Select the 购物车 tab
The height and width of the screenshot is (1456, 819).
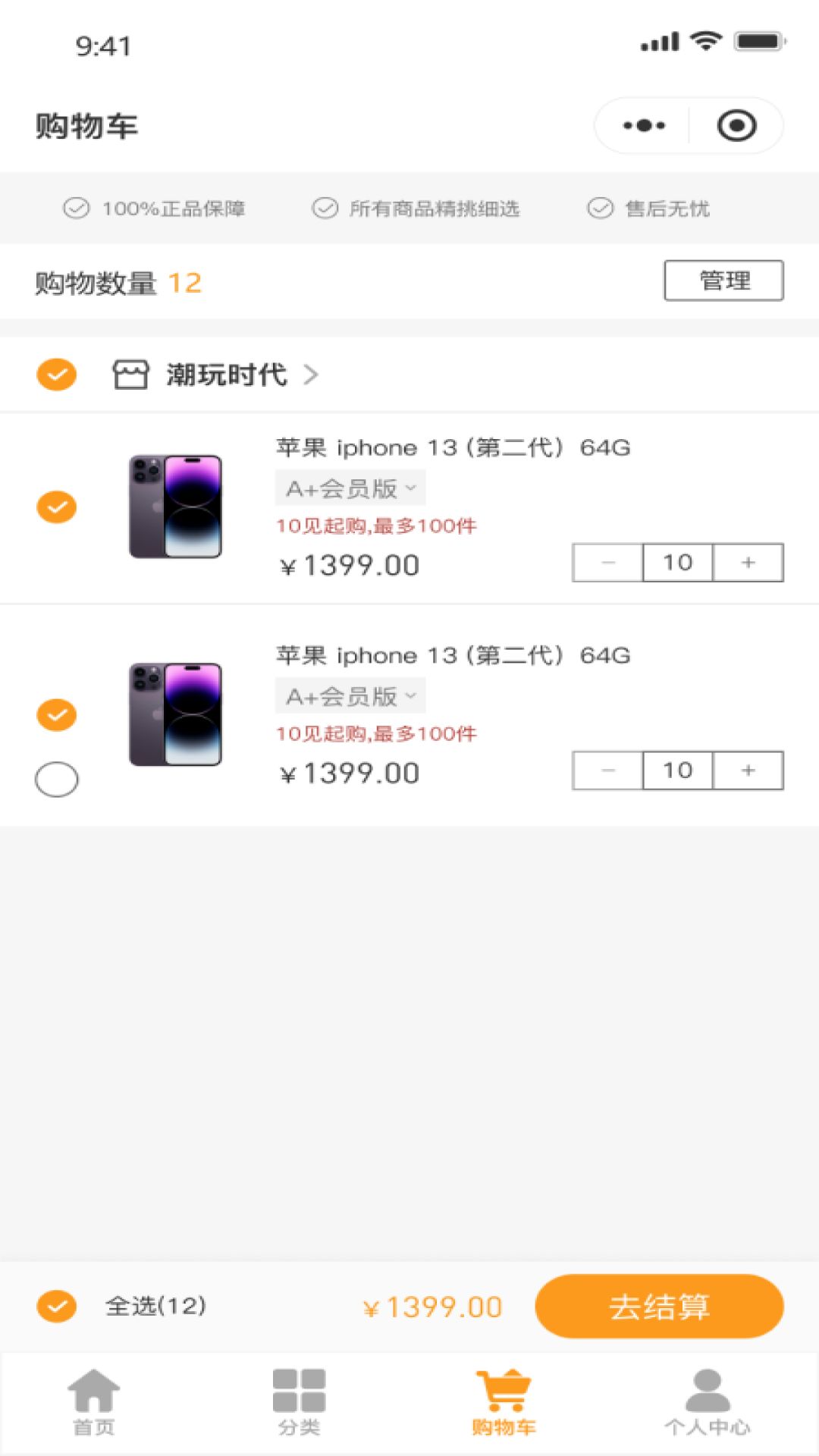504,1403
